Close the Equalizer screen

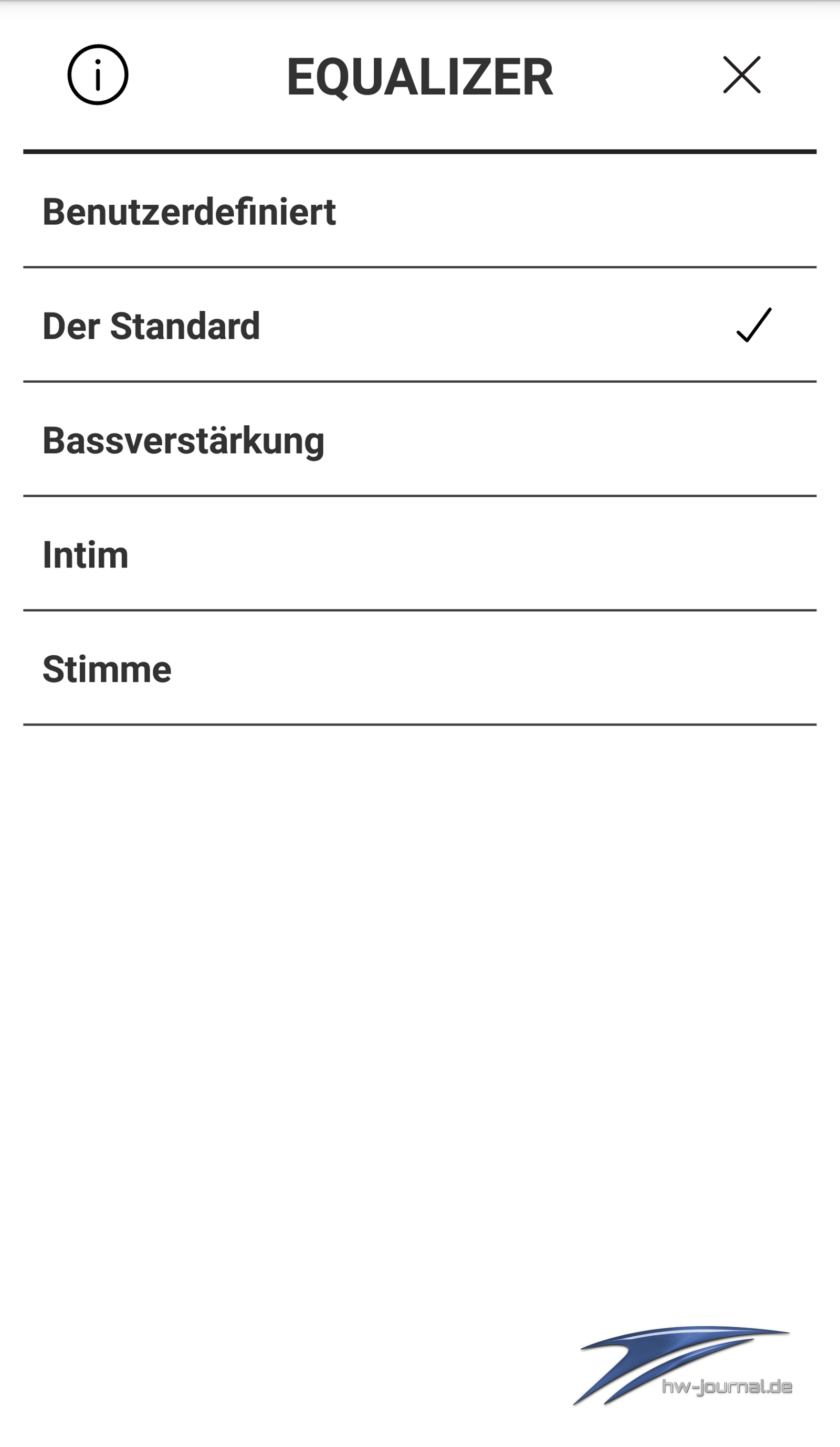(741, 75)
